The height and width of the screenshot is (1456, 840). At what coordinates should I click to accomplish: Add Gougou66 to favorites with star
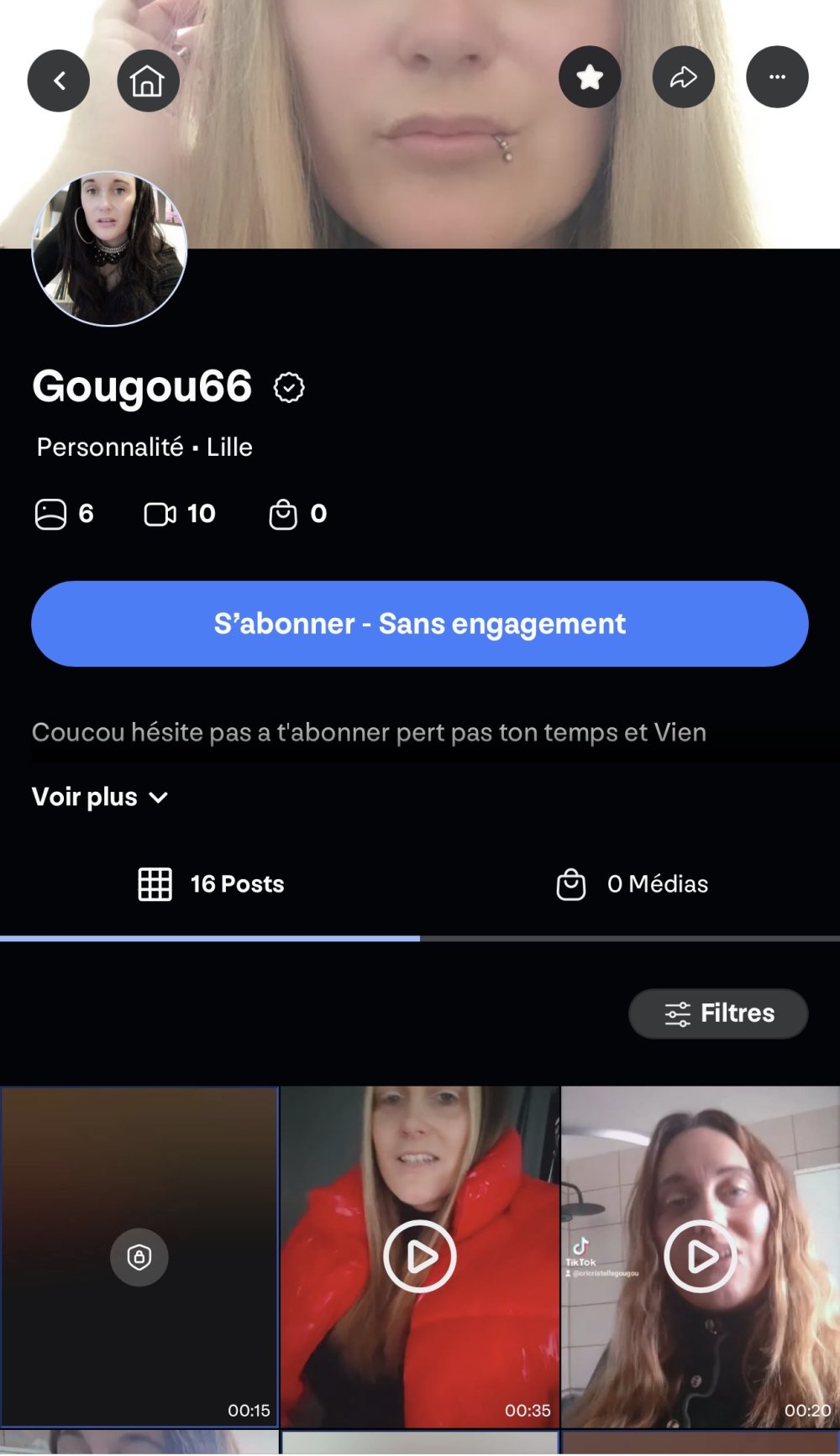click(x=590, y=77)
